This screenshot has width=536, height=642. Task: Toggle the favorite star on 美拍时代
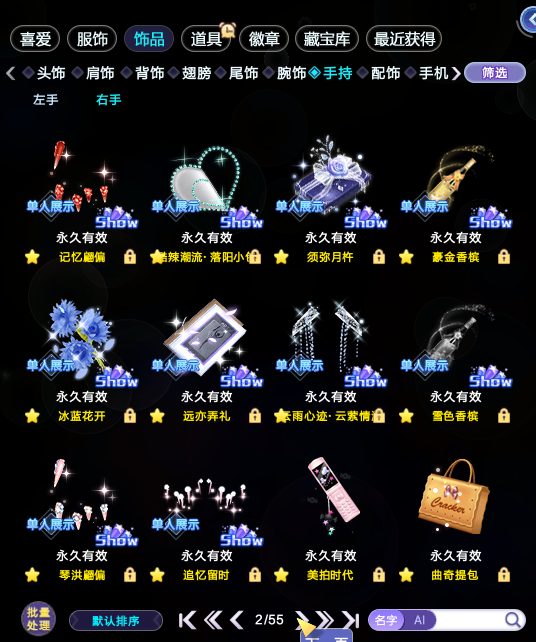281,575
